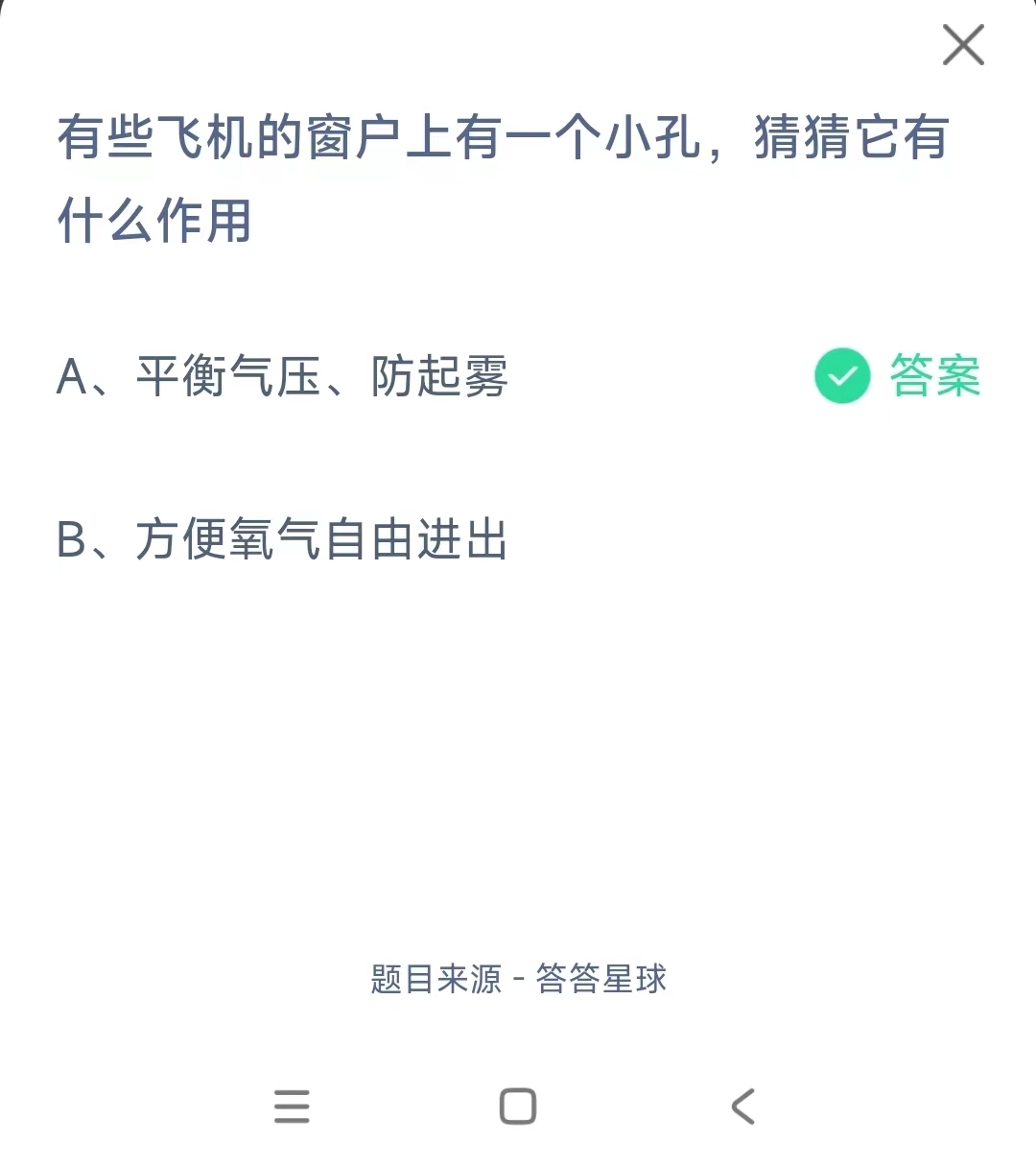Tap the green checkmark answer icon
The width and height of the screenshot is (1036, 1166).
[x=841, y=376]
